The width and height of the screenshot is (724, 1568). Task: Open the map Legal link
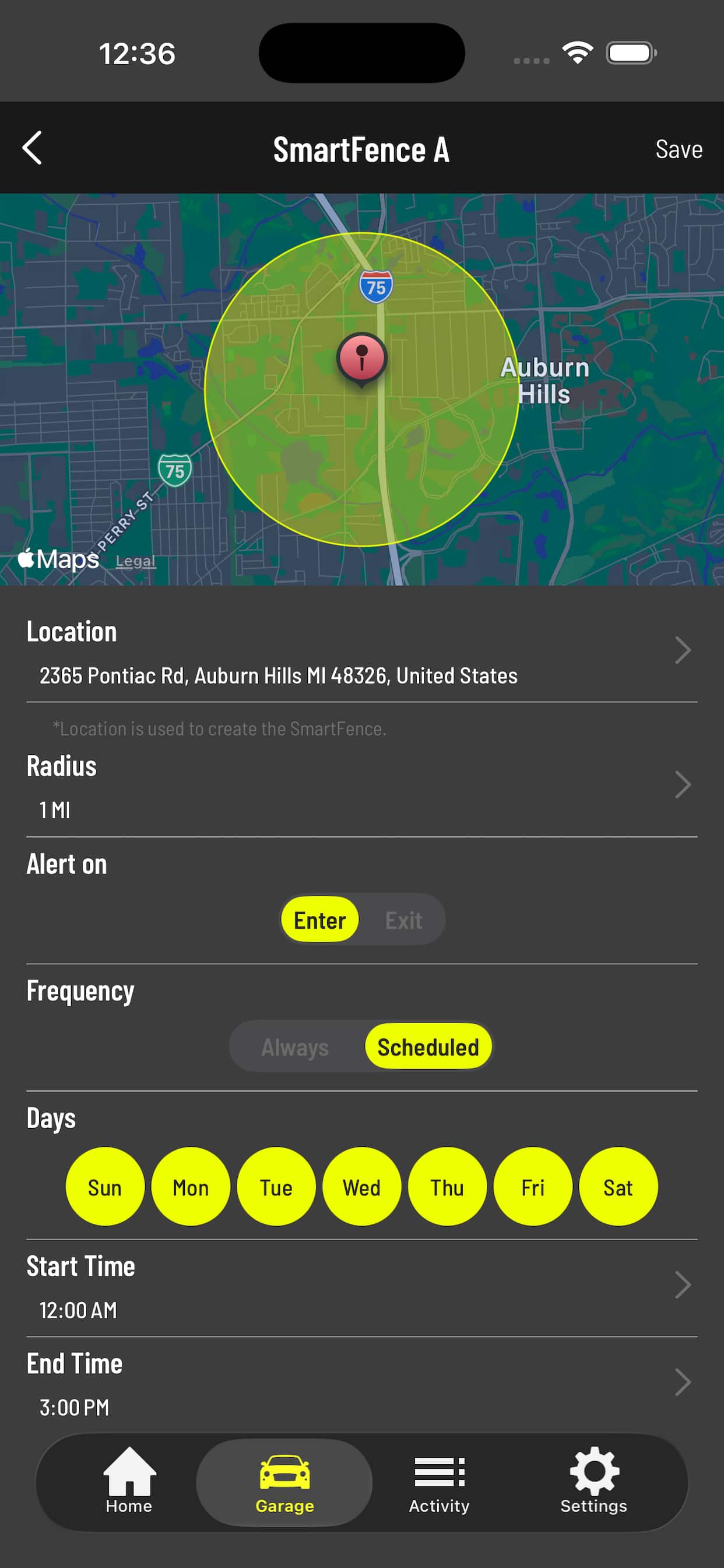136,561
